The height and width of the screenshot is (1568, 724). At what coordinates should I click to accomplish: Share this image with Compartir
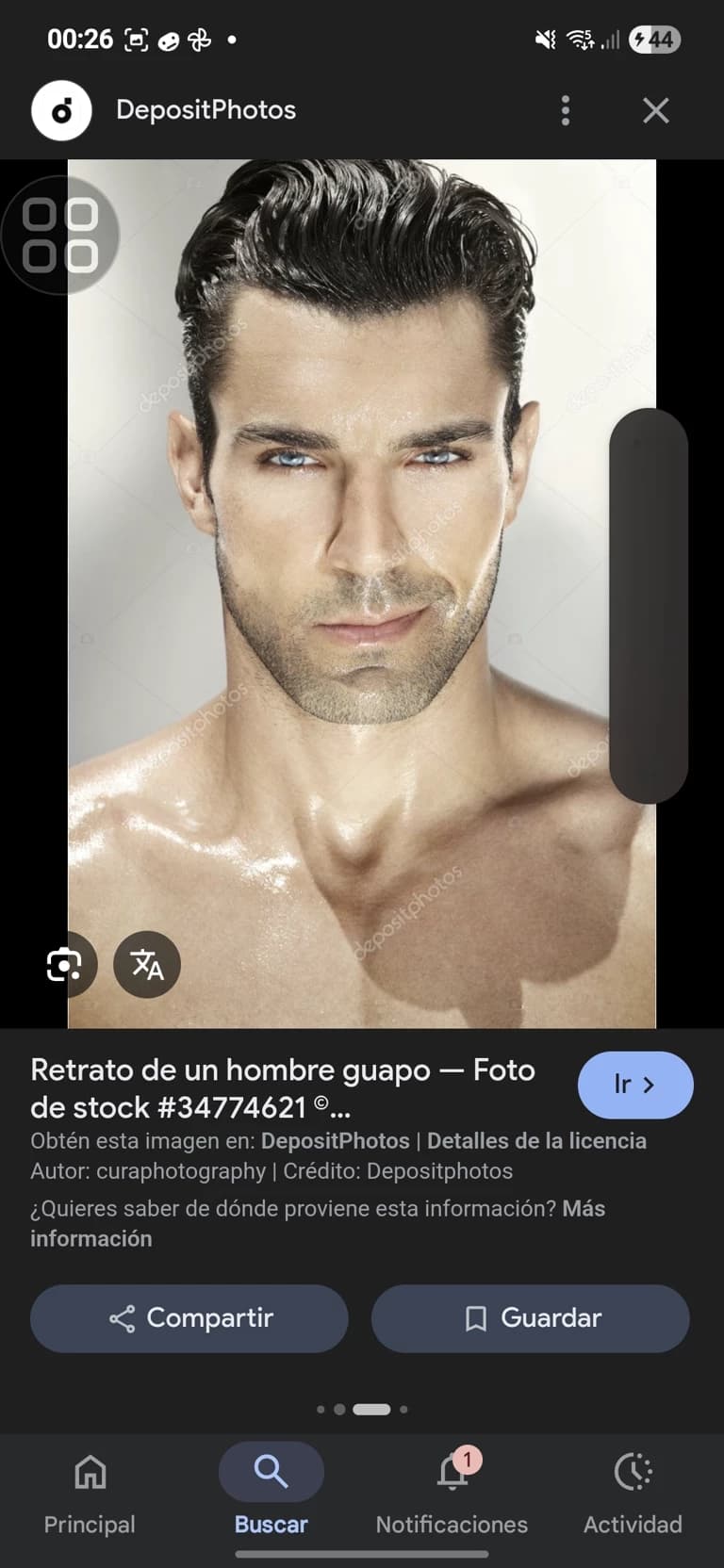point(189,1318)
